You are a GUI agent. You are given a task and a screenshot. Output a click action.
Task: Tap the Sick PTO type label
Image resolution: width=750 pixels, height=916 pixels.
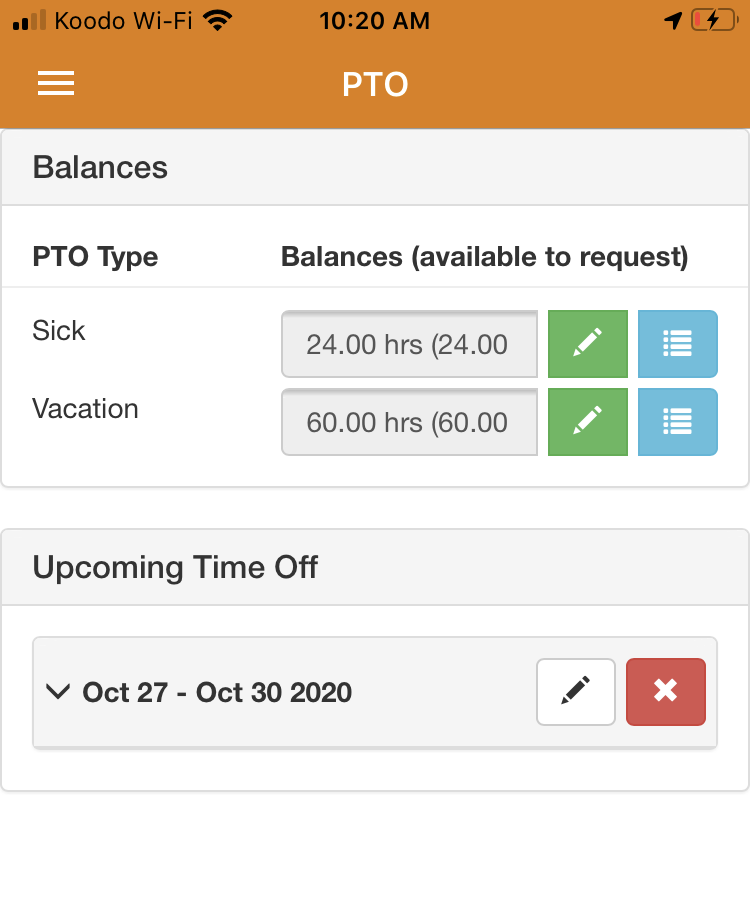pos(59,330)
